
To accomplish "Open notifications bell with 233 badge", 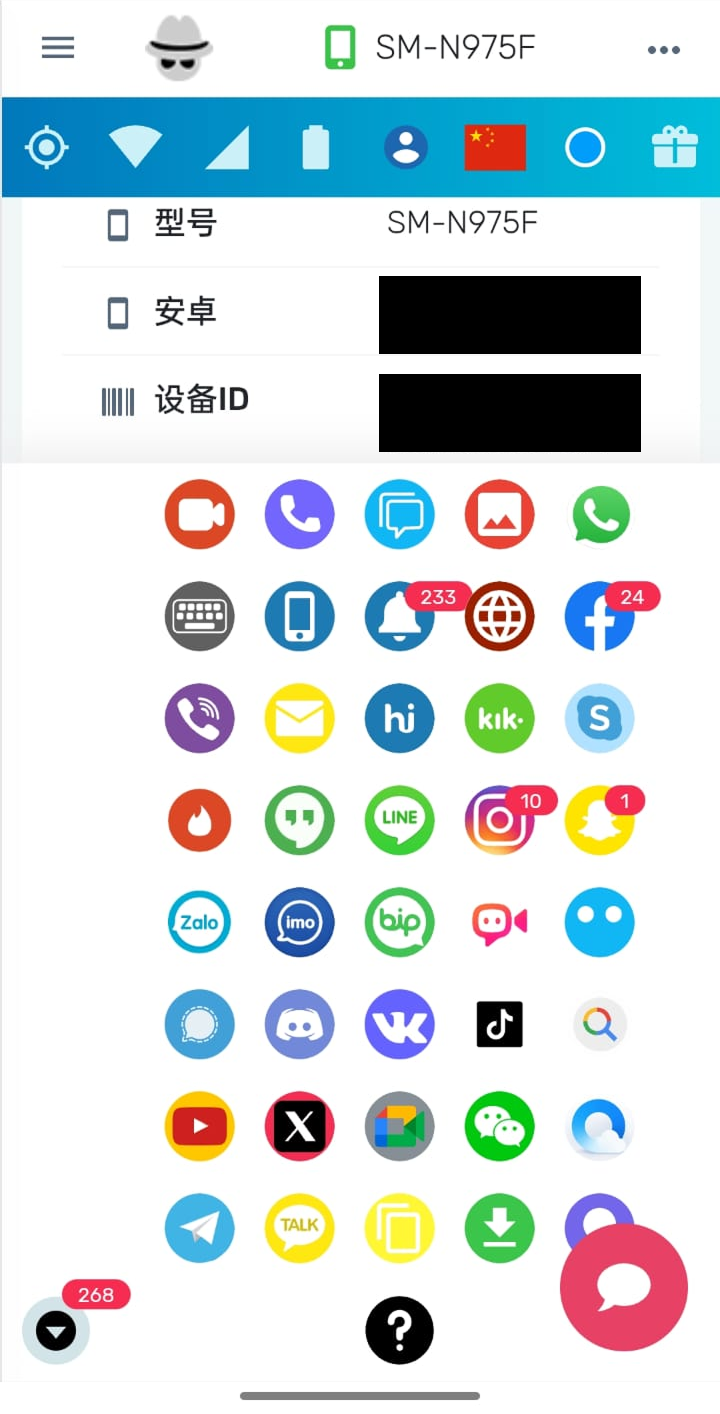I will pos(400,616).
